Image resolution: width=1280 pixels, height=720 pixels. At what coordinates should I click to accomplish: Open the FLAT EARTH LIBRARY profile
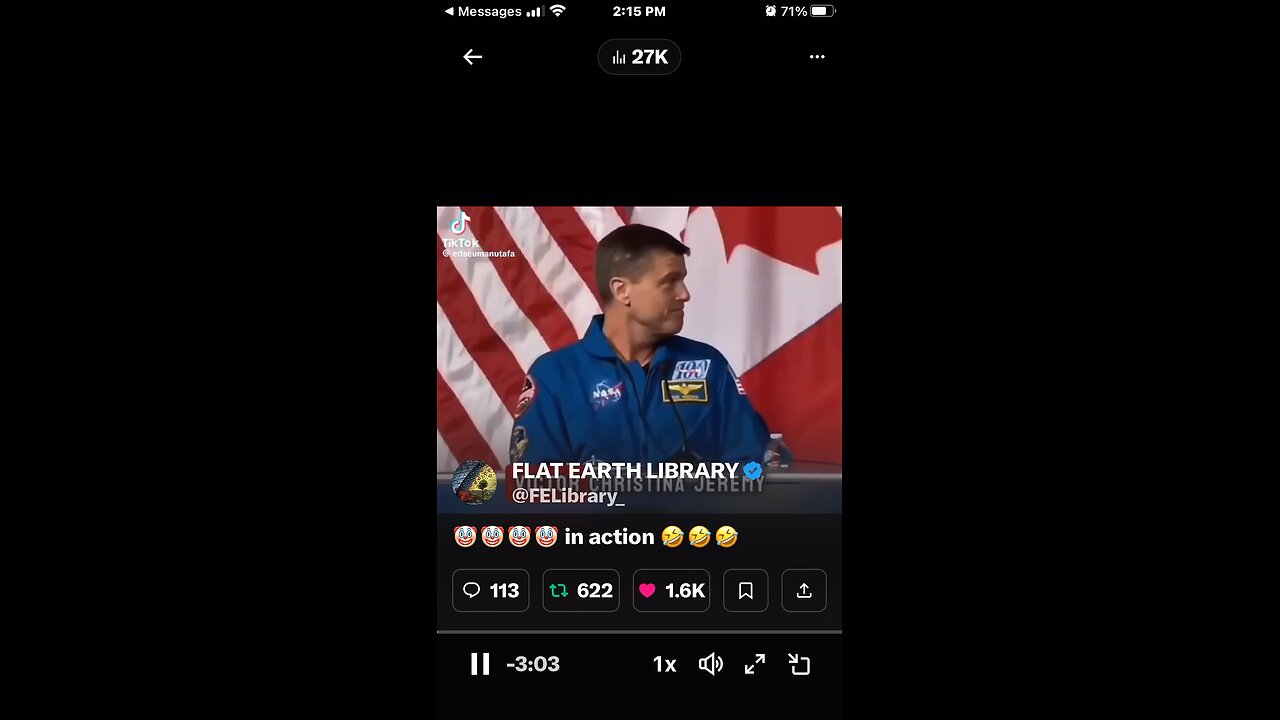pyautogui.click(x=624, y=471)
